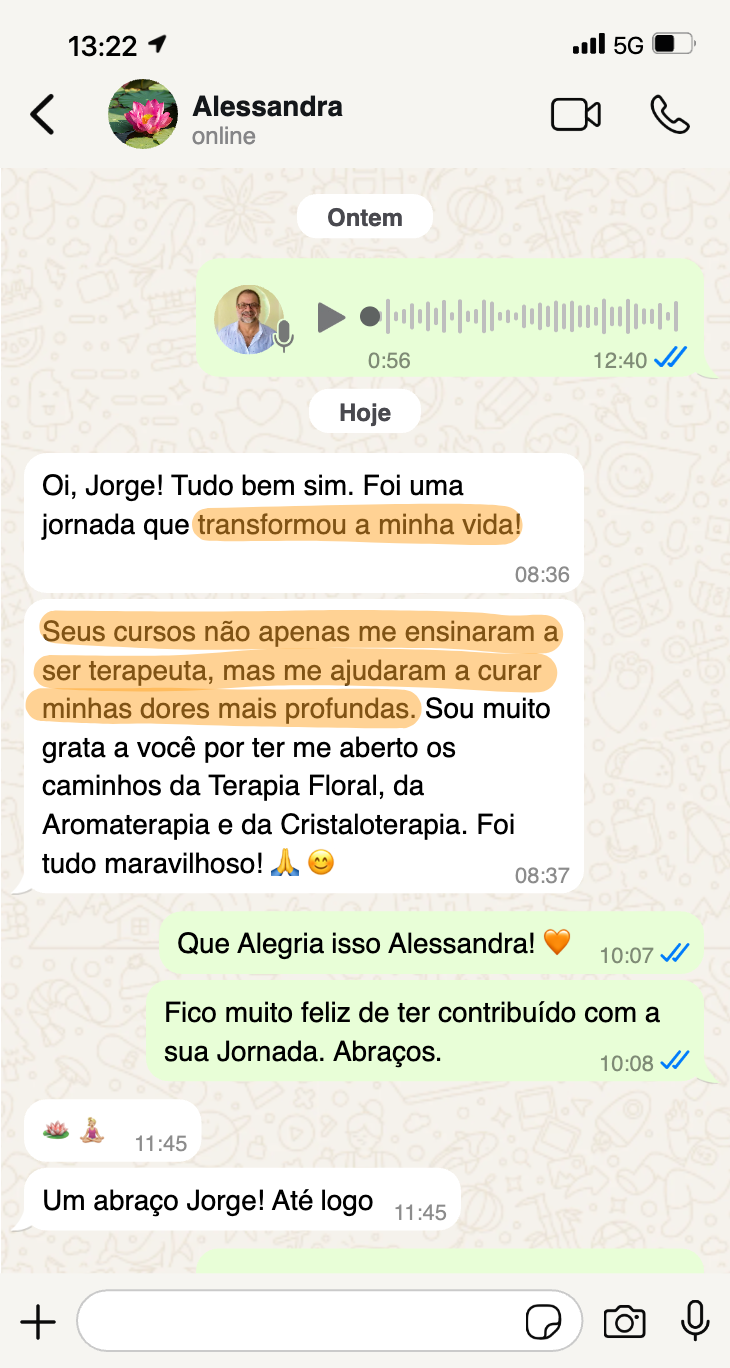730x1368 pixels.
Task: Open Alessandra's contact info
Action: (267, 117)
